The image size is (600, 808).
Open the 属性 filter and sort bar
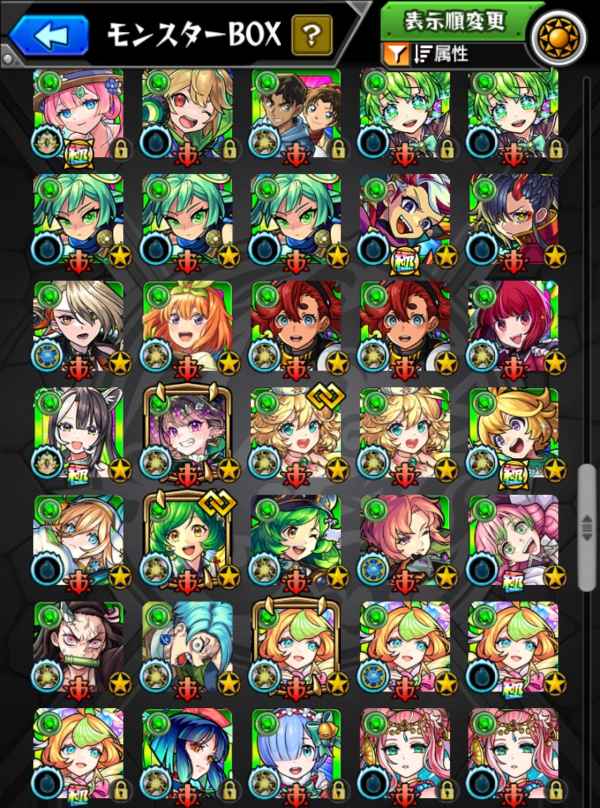pos(455,54)
